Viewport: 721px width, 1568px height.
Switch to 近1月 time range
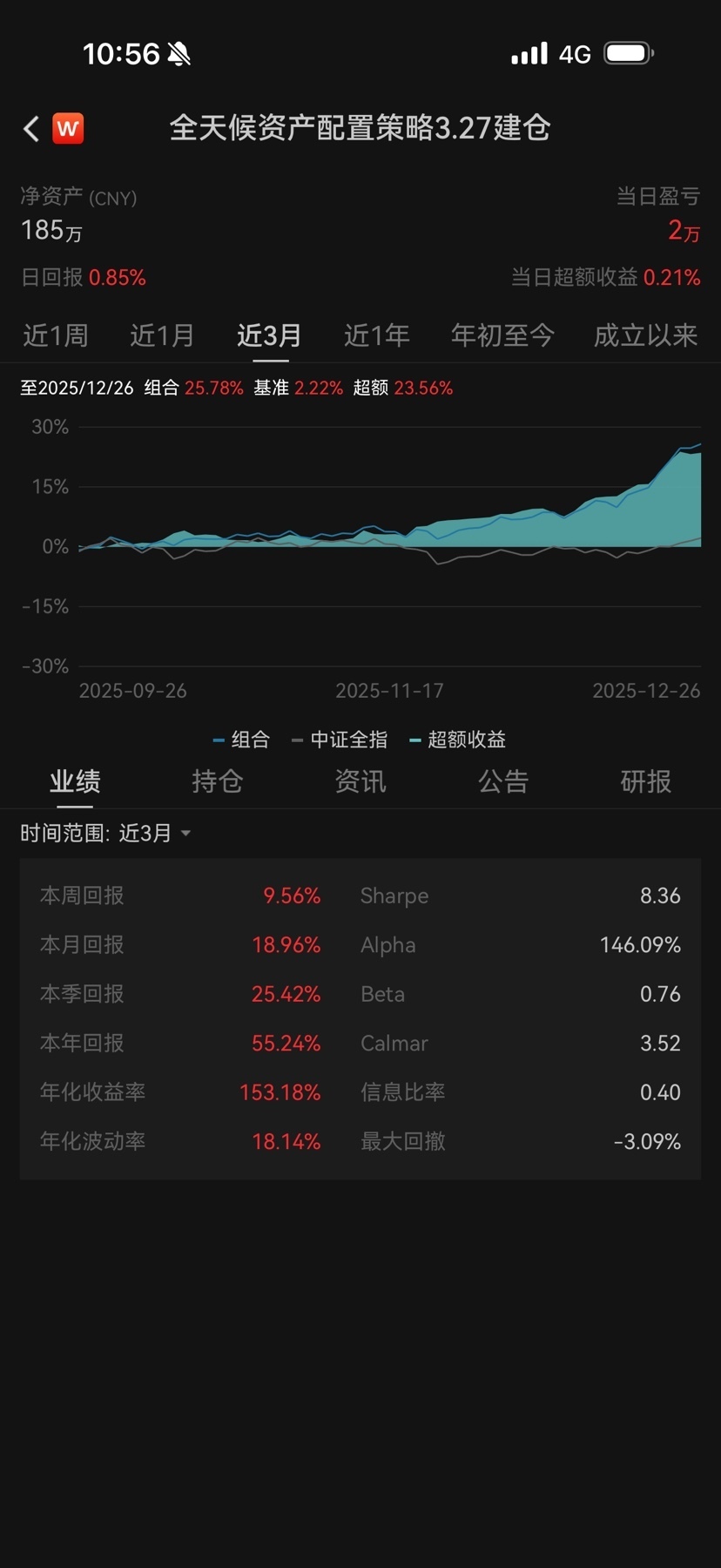point(162,335)
